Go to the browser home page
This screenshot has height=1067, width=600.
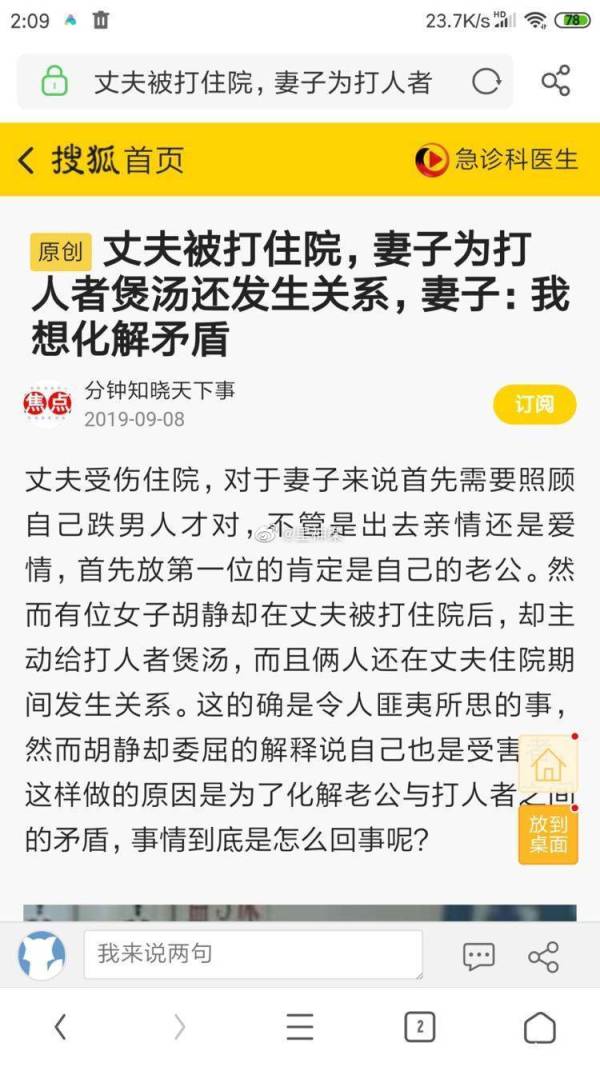(539, 1027)
